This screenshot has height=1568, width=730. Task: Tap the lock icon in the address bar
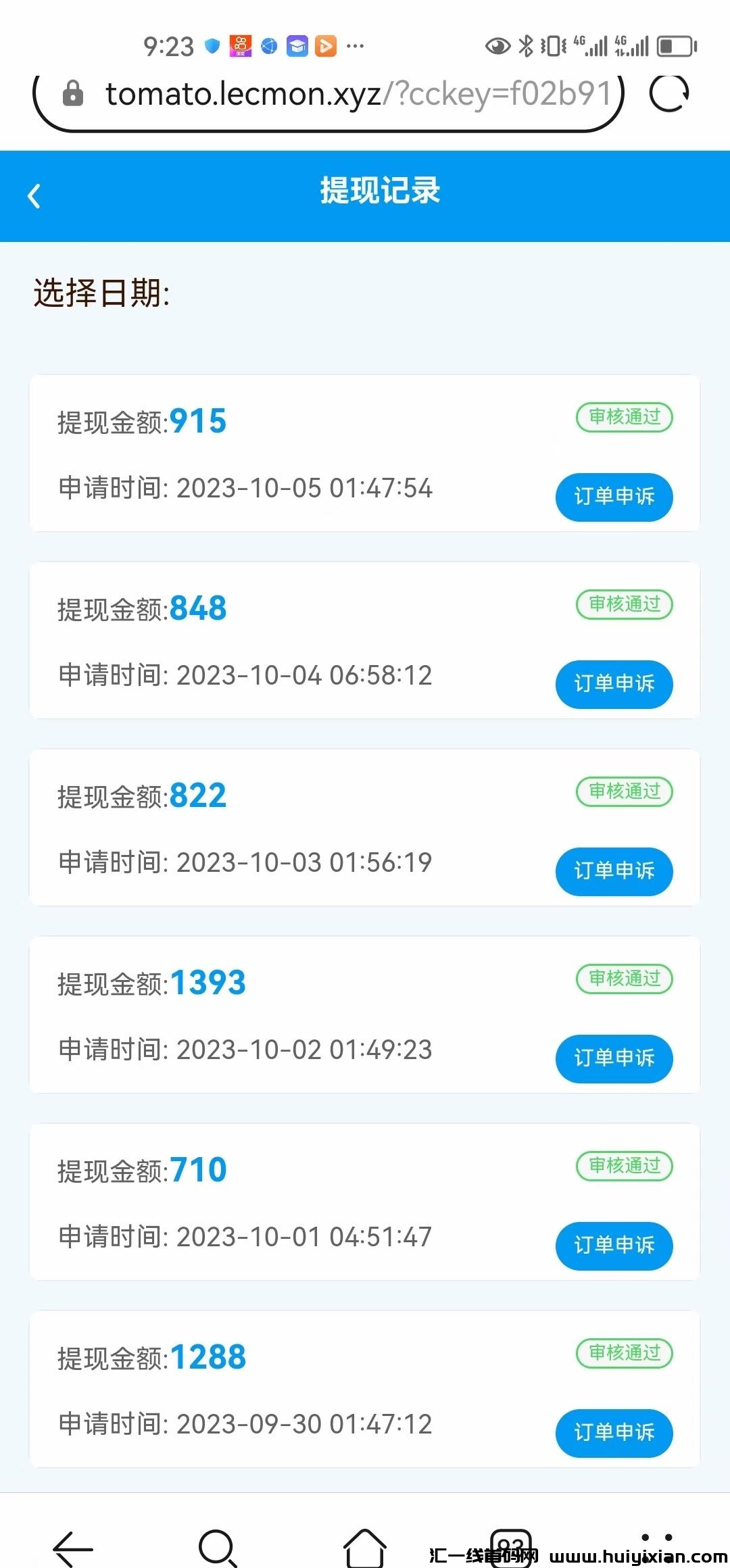click(73, 94)
